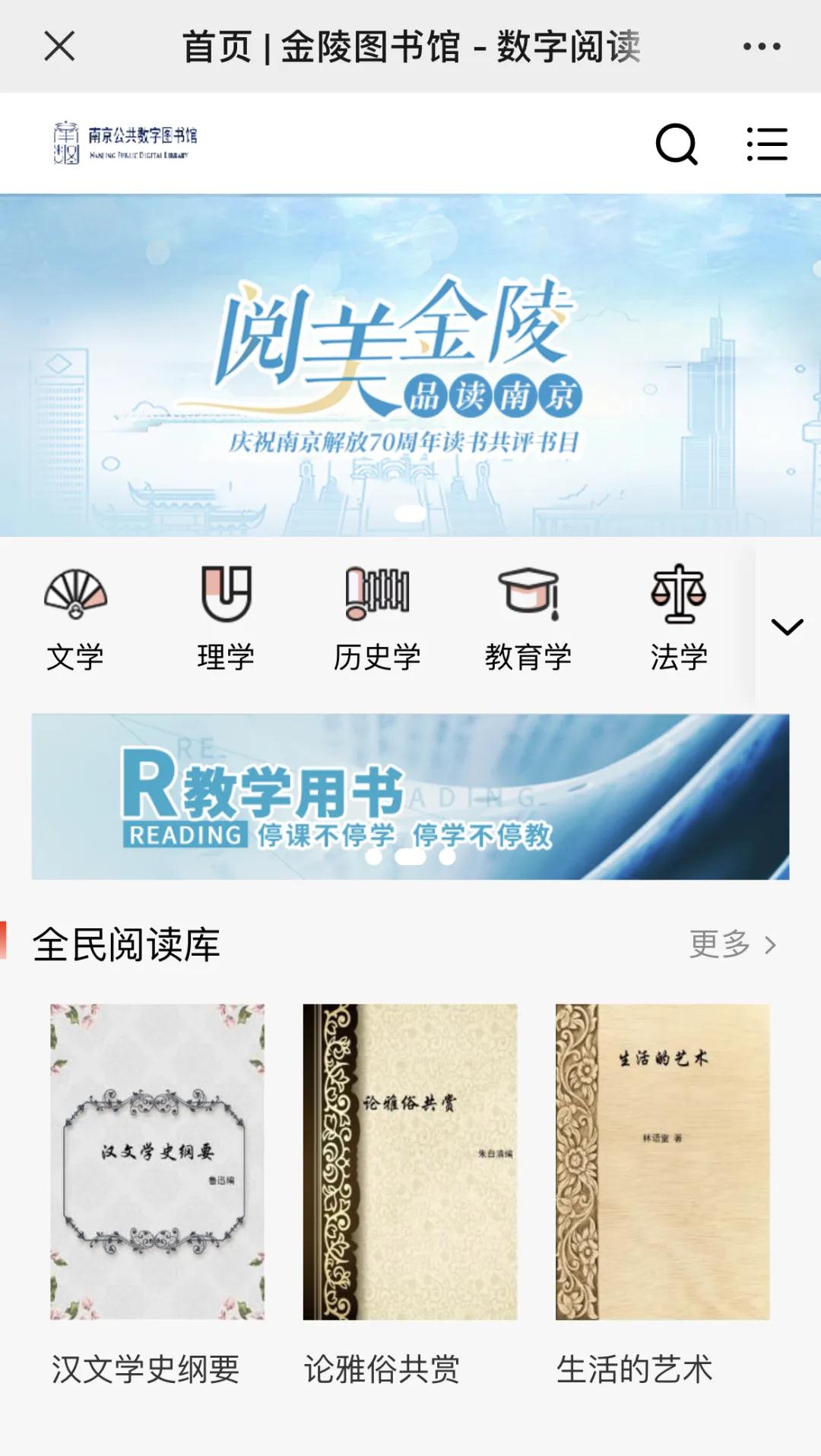Image resolution: width=821 pixels, height=1456 pixels.
Task: View more in 全民阅读库
Action: (x=732, y=944)
